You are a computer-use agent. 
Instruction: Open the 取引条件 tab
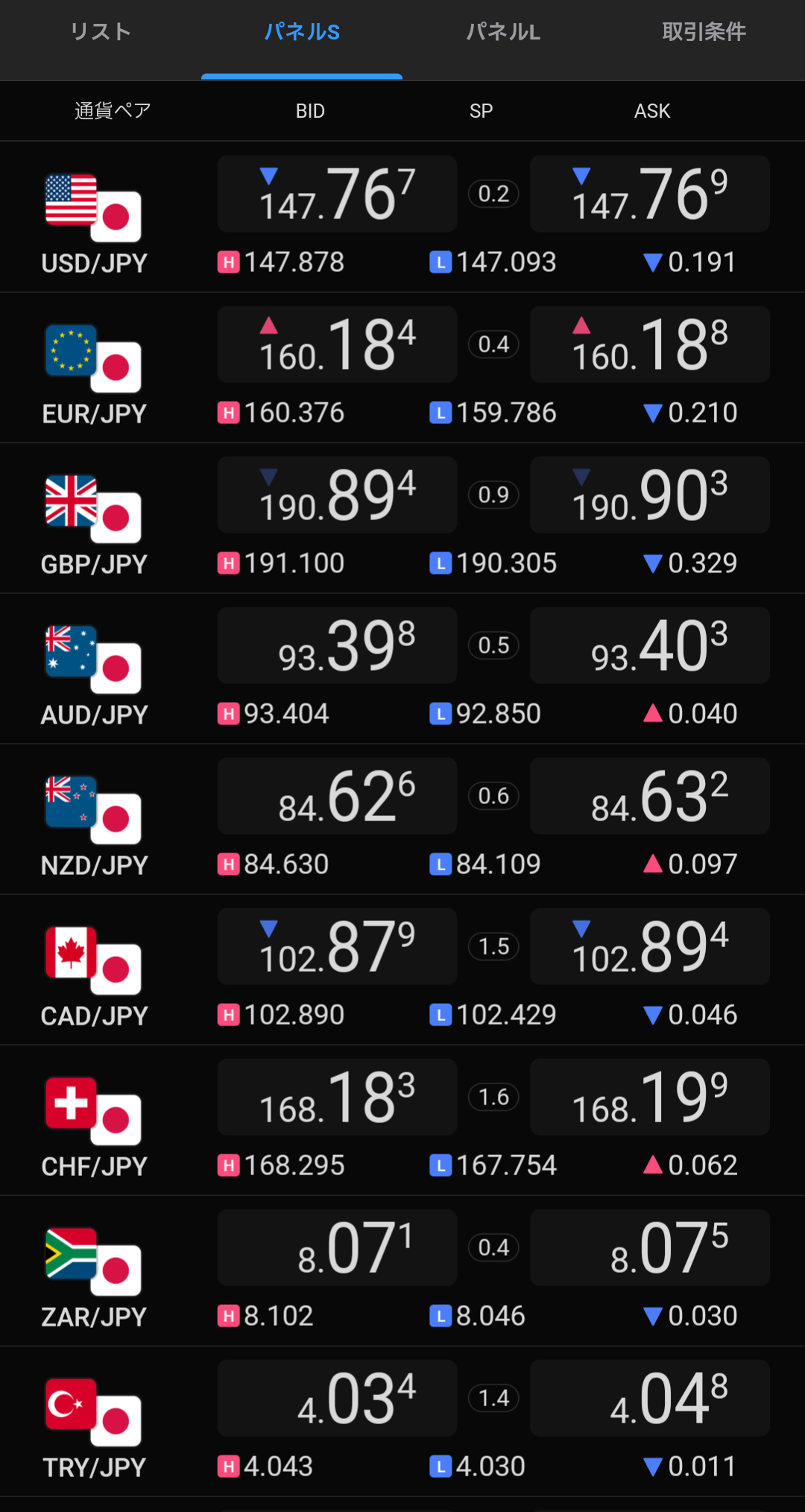pos(704,32)
